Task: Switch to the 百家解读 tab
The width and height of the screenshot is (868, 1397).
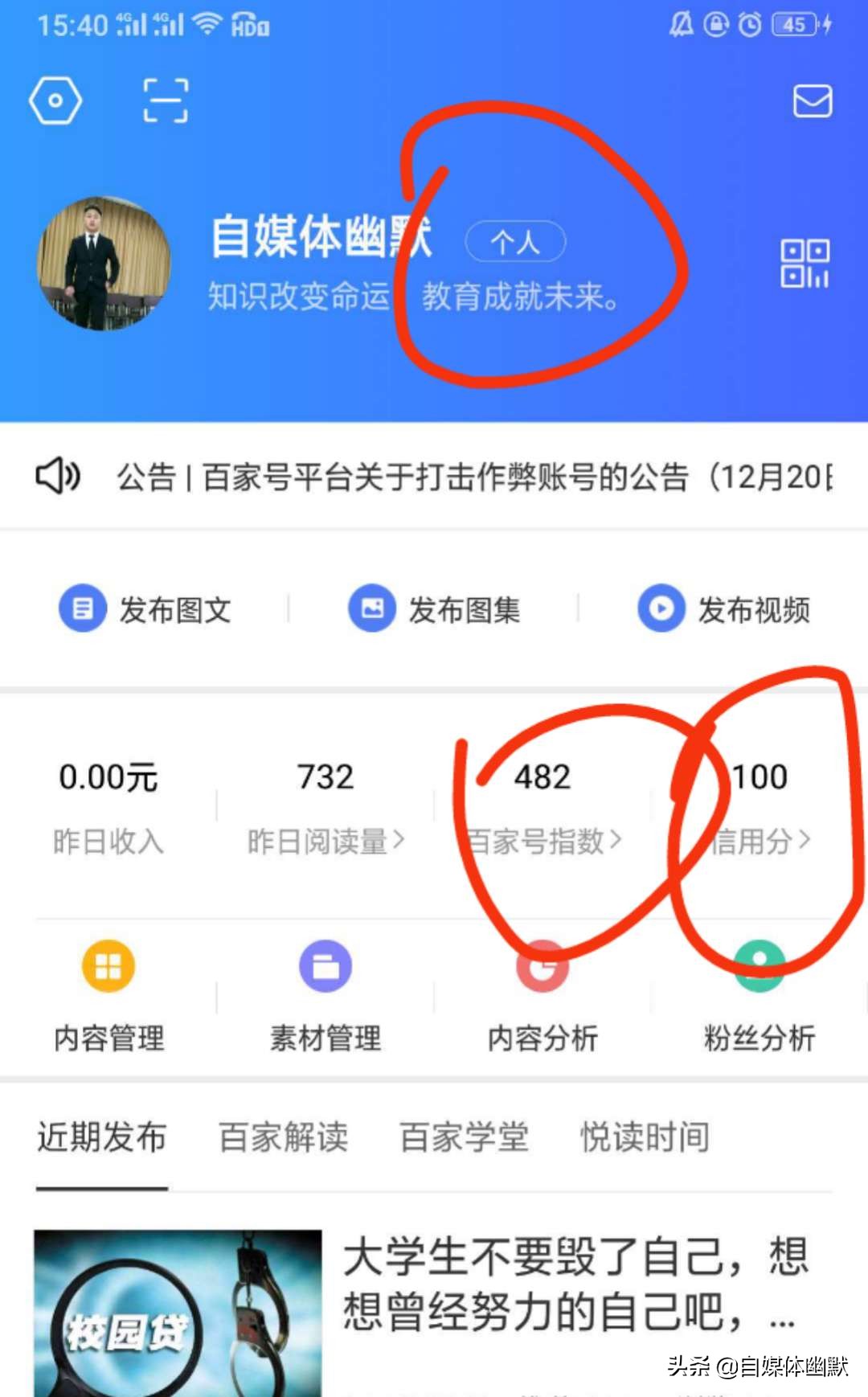Action: [283, 1136]
